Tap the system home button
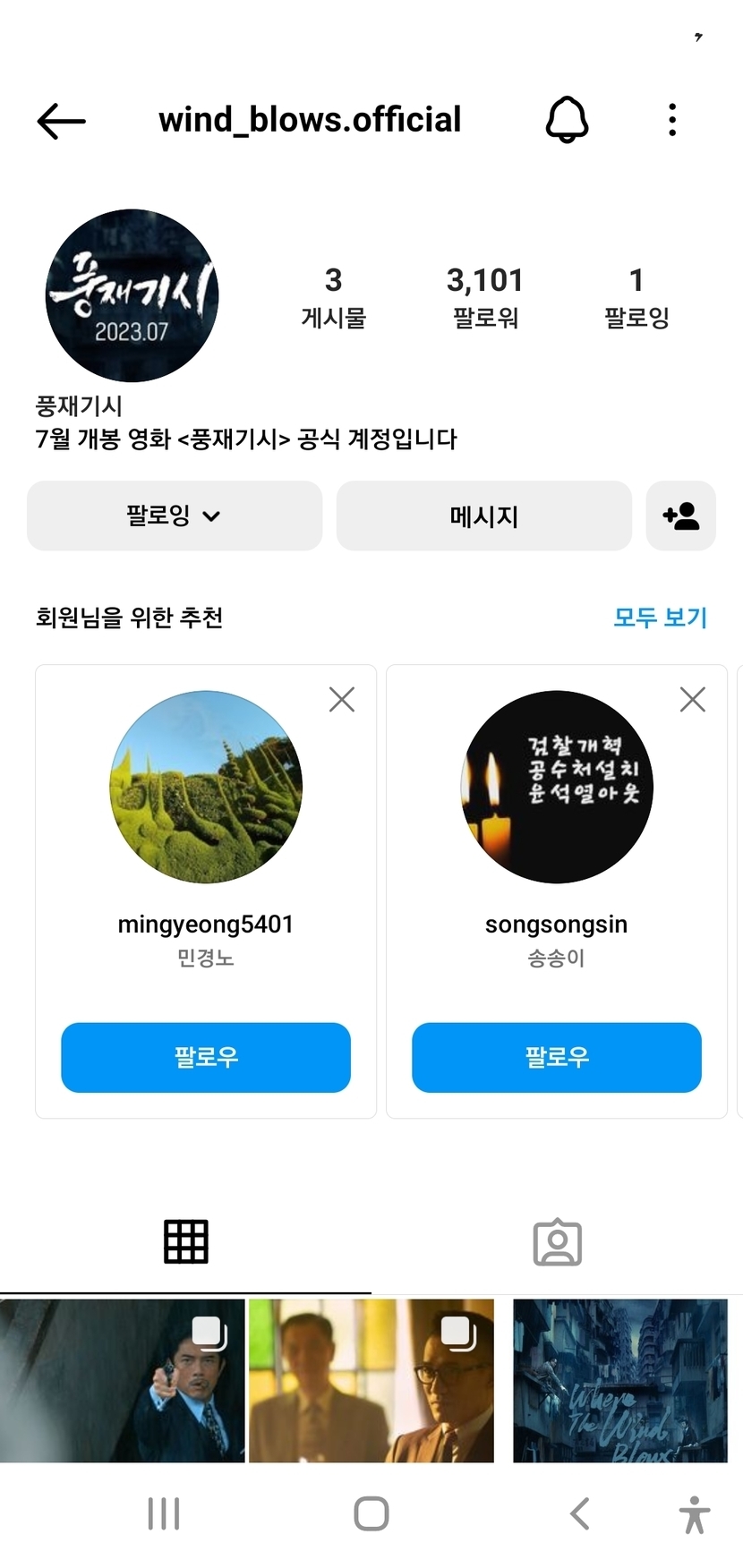 (x=371, y=1514)
